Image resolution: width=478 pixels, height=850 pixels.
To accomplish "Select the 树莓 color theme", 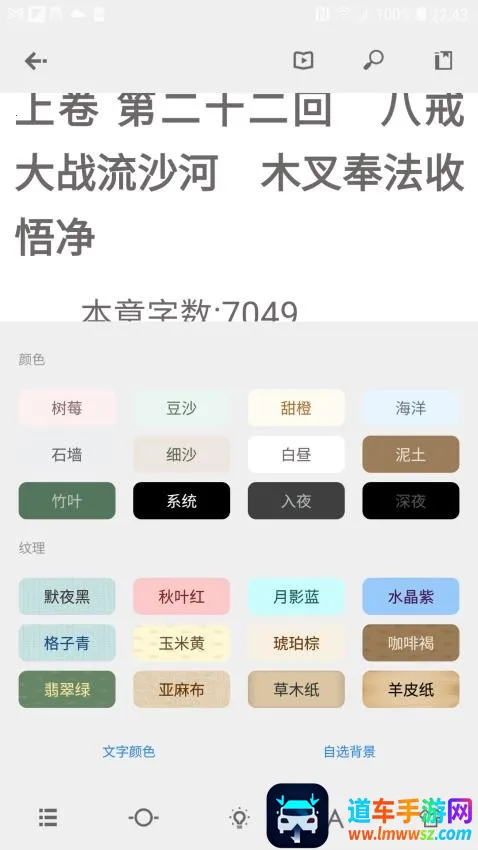I will pyautogui.click(x=67, y=408).
